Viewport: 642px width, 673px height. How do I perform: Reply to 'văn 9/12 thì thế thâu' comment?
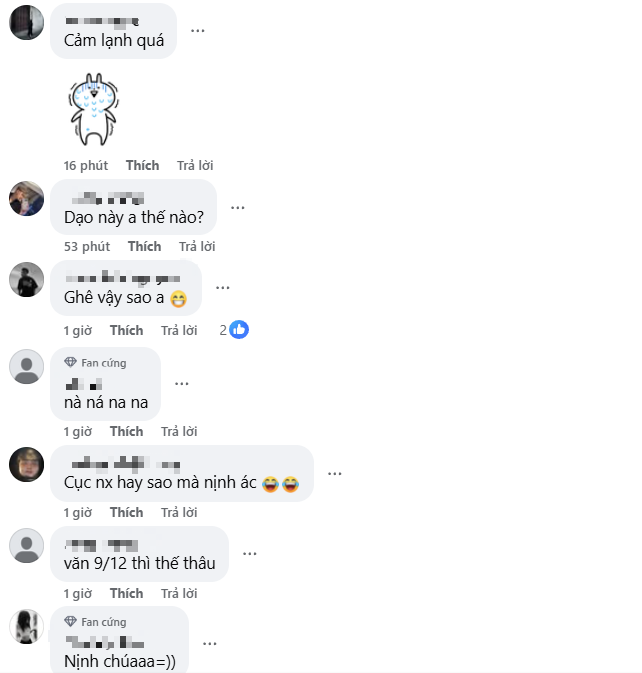tap(179, 593)
